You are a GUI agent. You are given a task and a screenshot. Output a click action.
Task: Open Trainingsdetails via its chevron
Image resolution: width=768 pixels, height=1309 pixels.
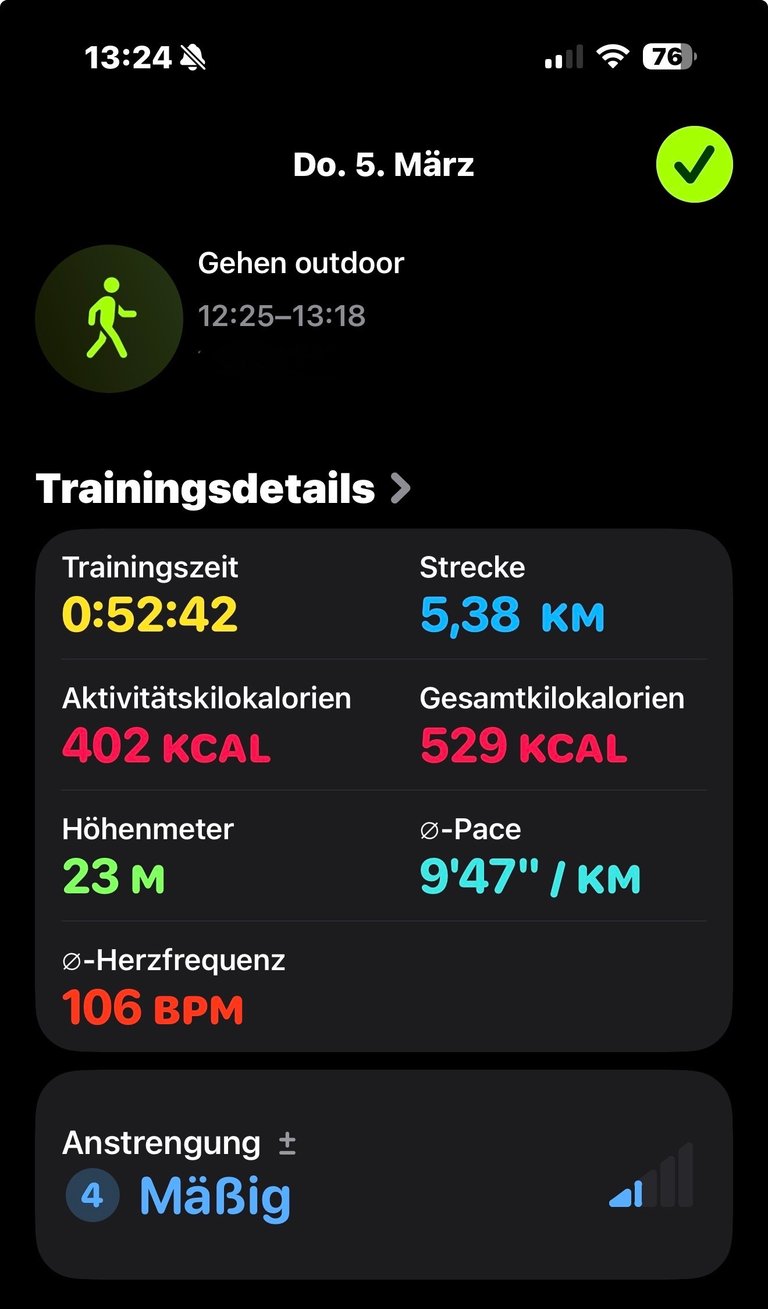pyautogui.click(x=400, y=489)
